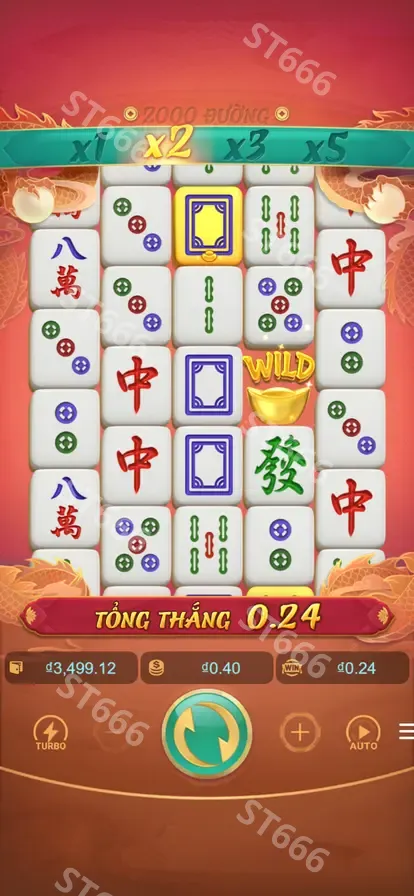Tap the green spin button
Viewport: 414px width, 896px height.
click(207, 734)
